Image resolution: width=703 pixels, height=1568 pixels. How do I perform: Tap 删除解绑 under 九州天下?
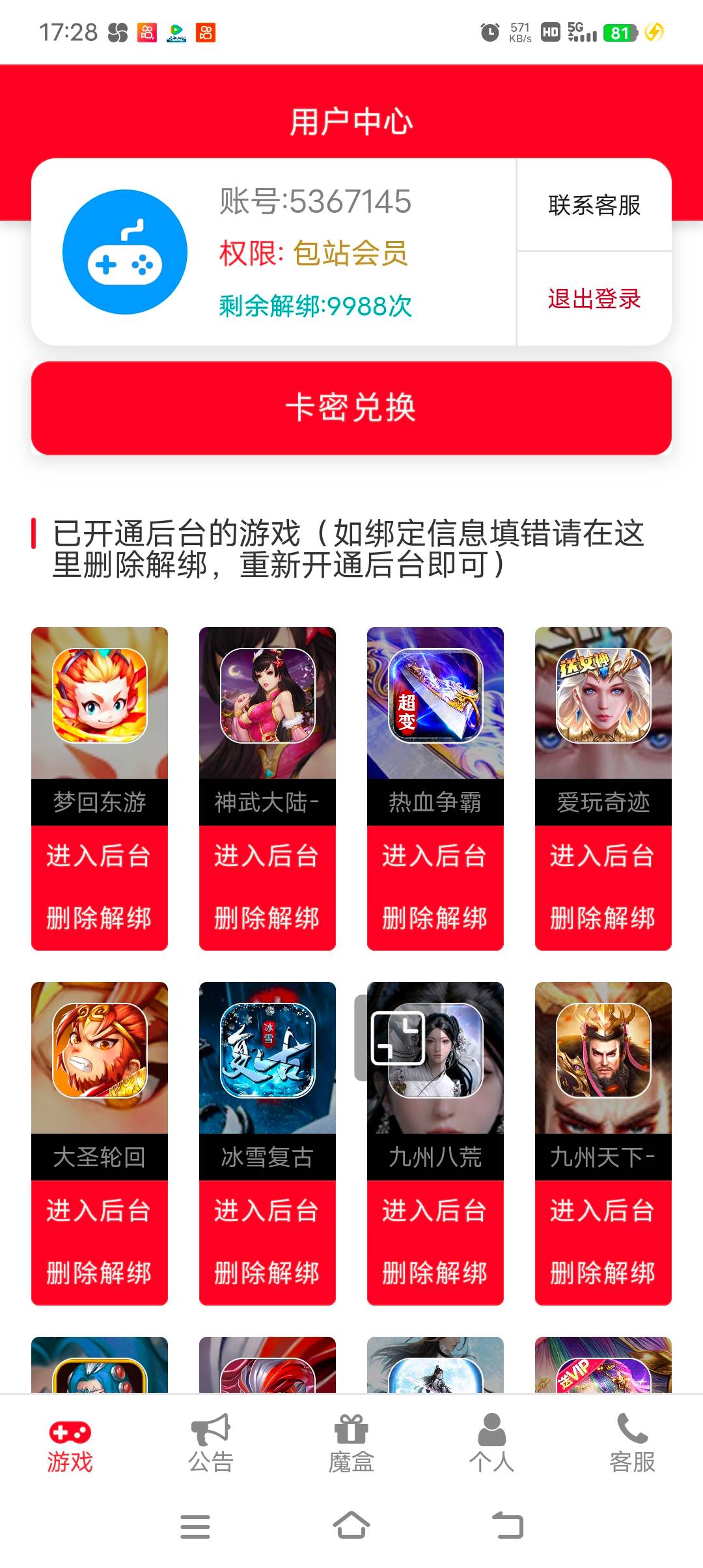click(x=603, y=1273)
